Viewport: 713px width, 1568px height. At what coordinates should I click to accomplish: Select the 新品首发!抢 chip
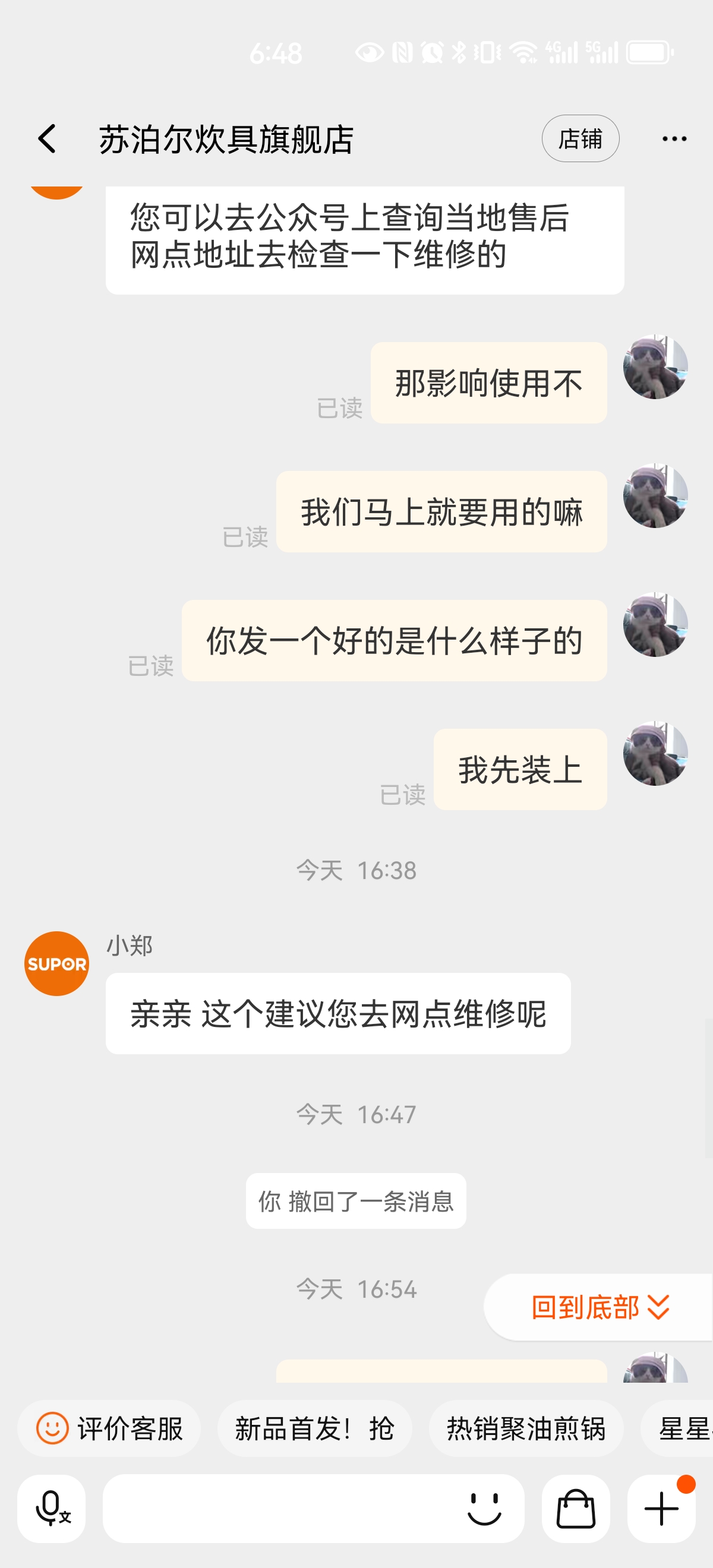[x=314, y=1428]
